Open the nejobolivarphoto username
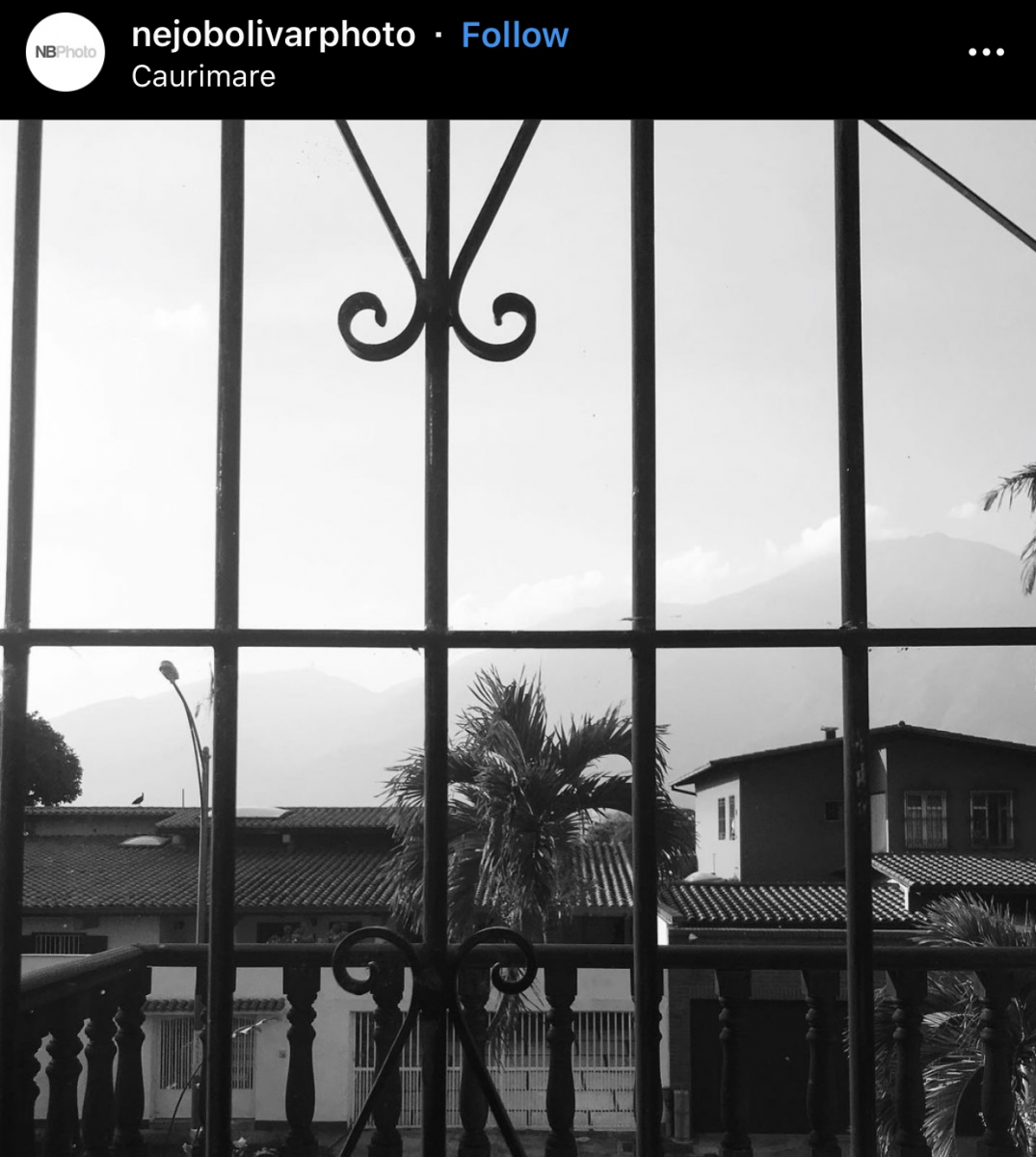Image resolution: width=1036 pixels, height=1157 pixels. click(x=274, y=35)
